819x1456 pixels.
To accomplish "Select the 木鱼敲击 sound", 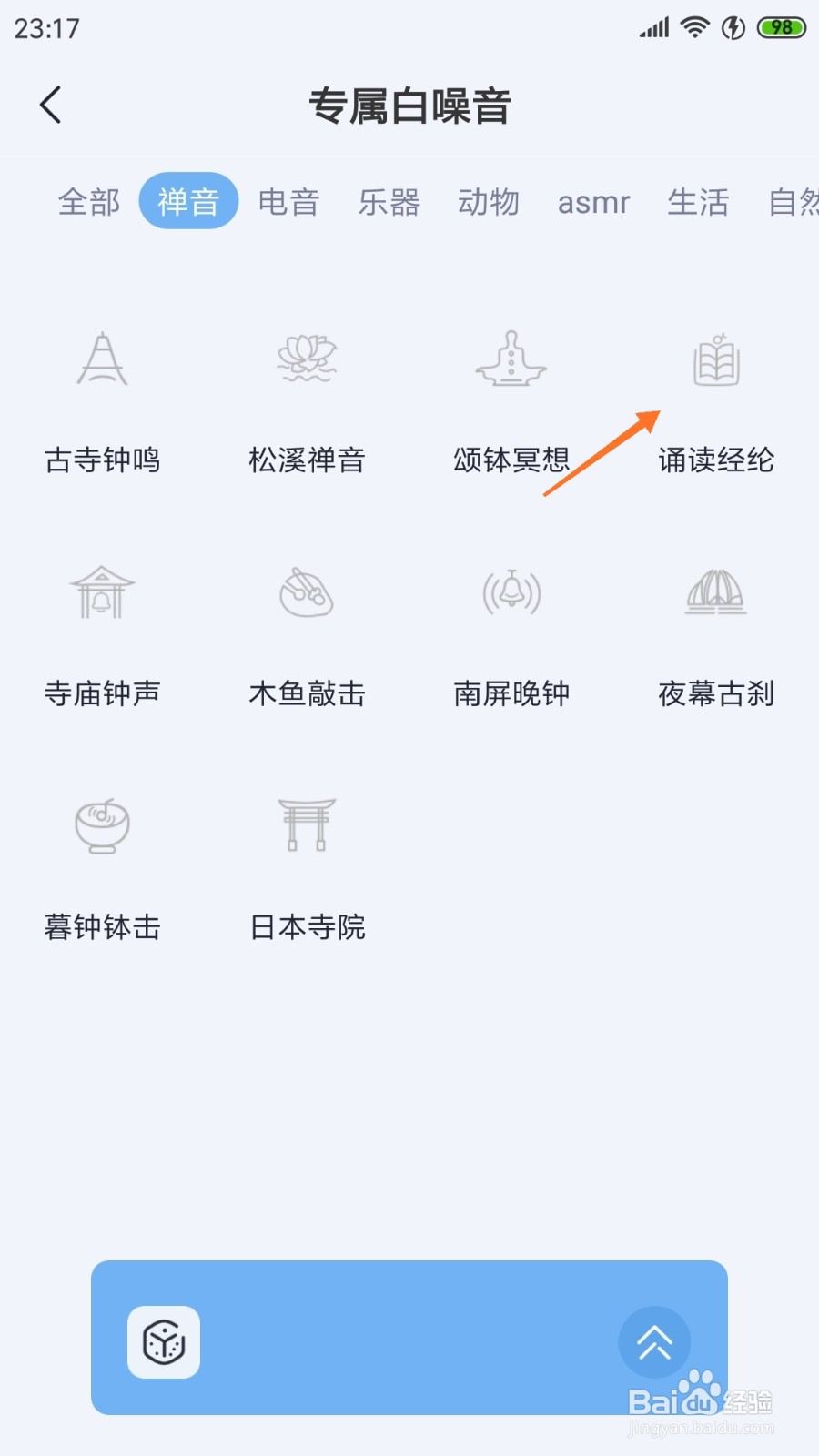I will pos(308,635).
